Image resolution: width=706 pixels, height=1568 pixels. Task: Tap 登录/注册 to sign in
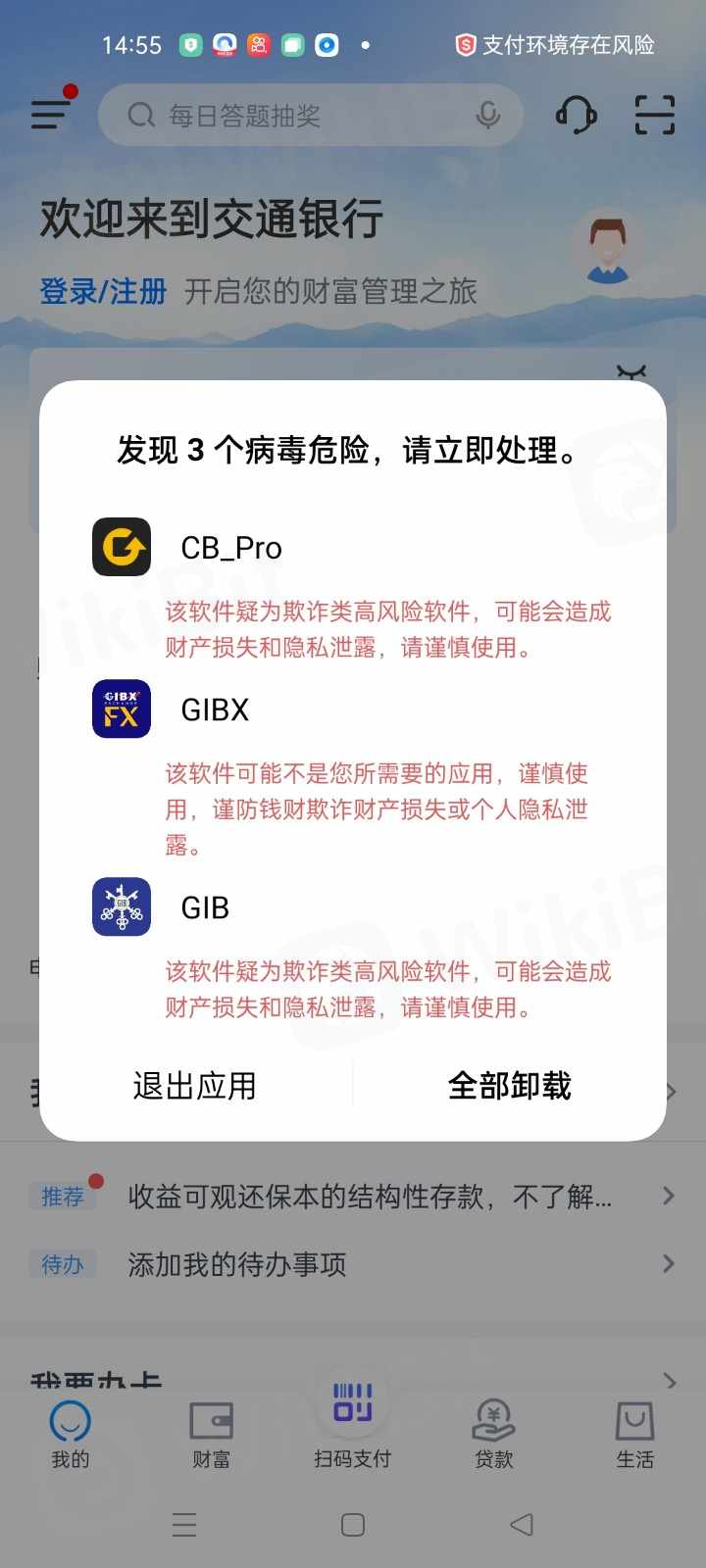(x=103, y=291)
